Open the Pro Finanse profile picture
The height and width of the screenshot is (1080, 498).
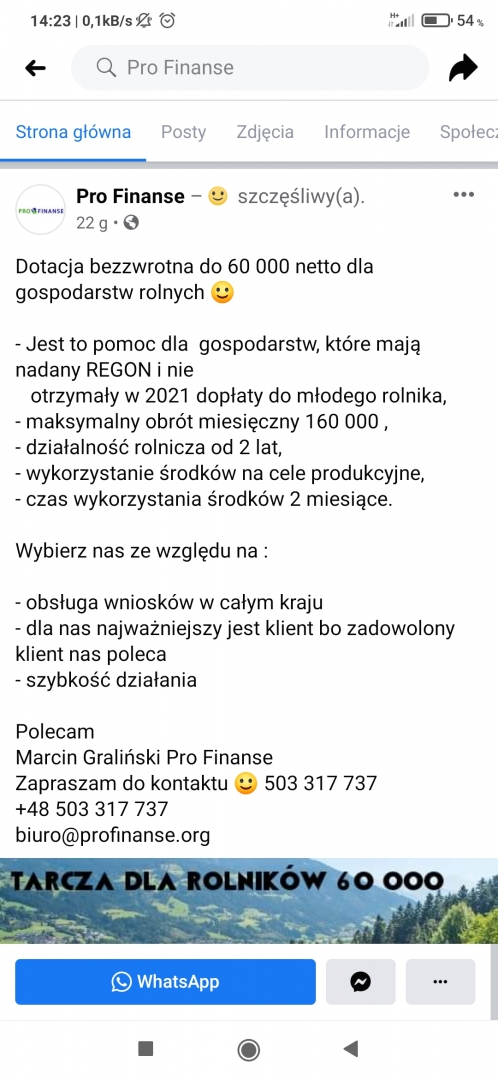[x=40, y=210]
